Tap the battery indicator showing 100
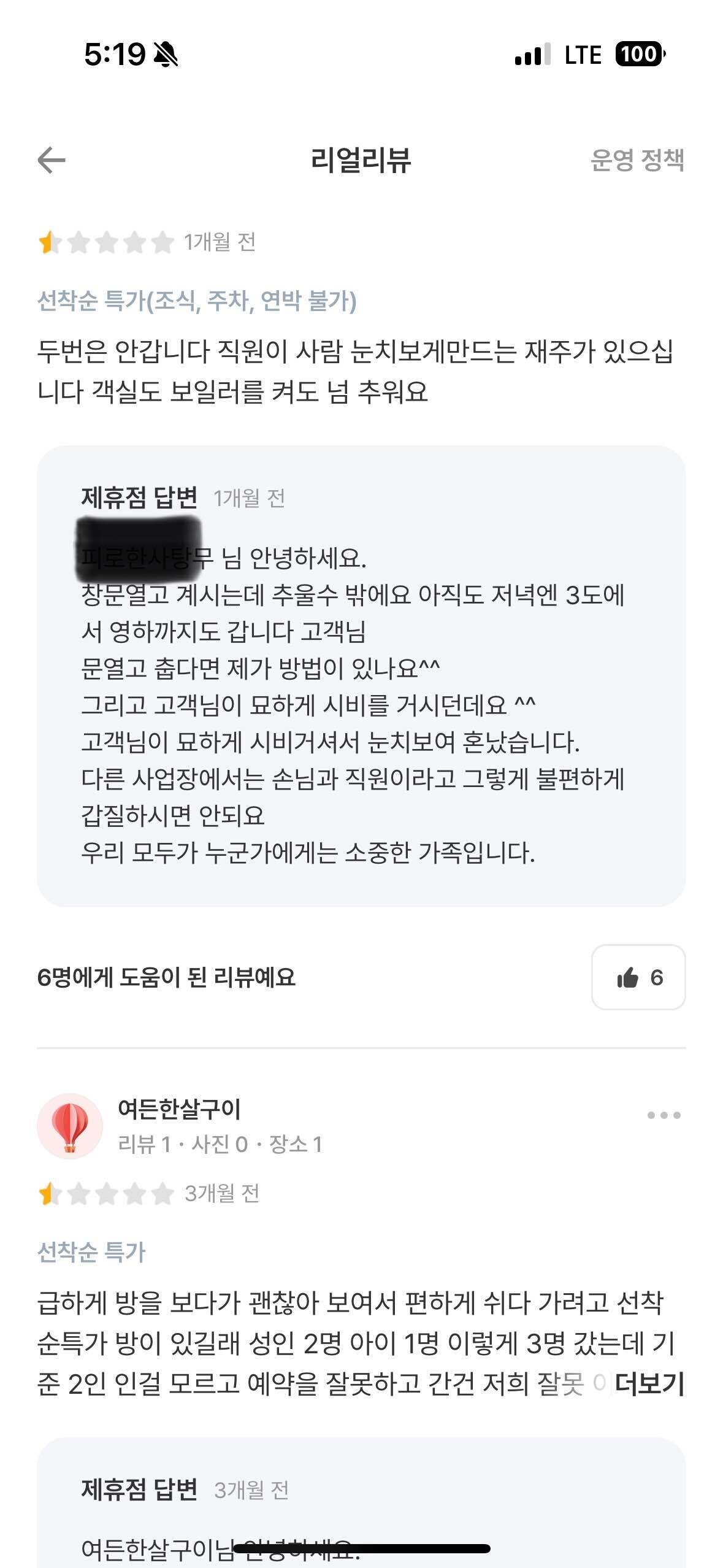 638,55
